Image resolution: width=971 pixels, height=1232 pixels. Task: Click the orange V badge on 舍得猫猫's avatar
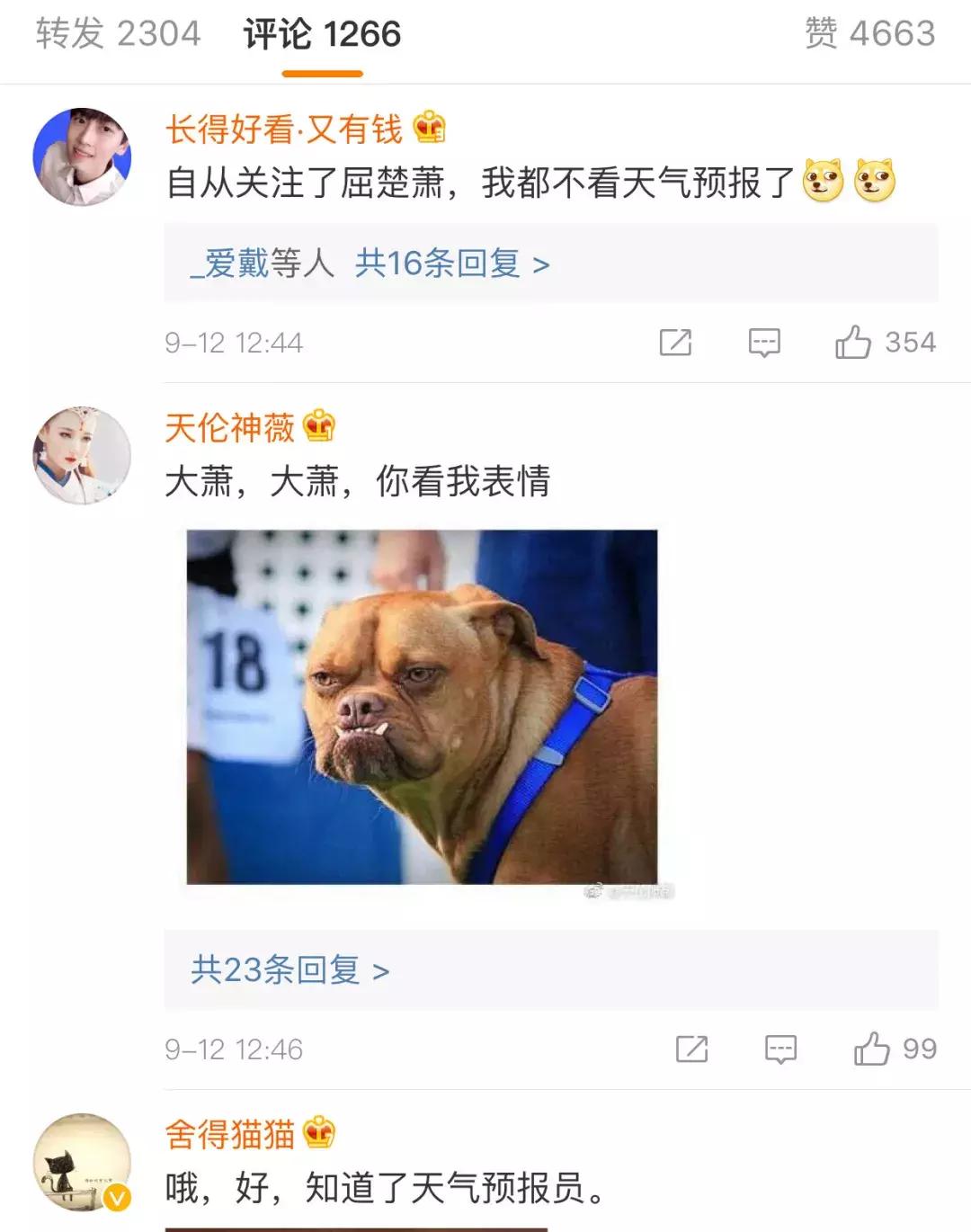tap(115, 1197)
